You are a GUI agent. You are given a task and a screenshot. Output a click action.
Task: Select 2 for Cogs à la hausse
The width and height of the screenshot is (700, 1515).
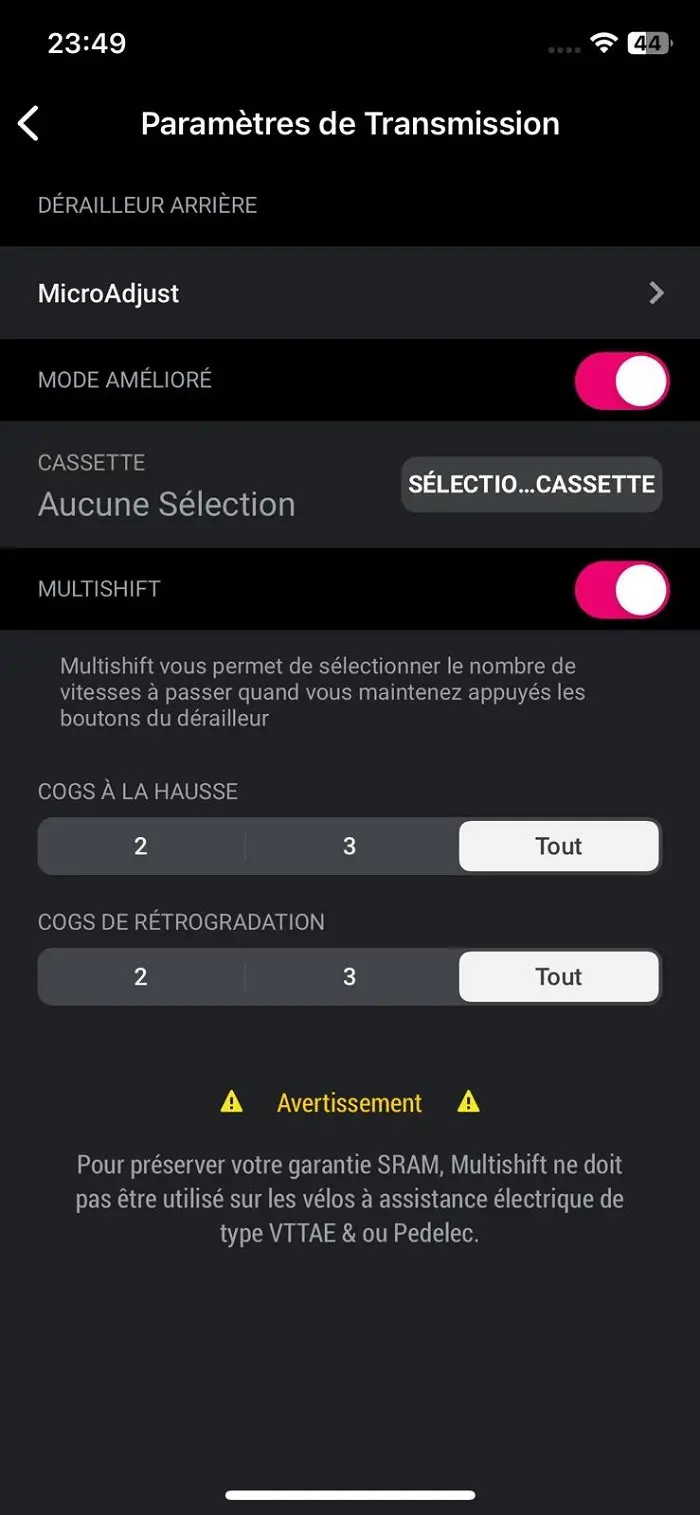141,846
